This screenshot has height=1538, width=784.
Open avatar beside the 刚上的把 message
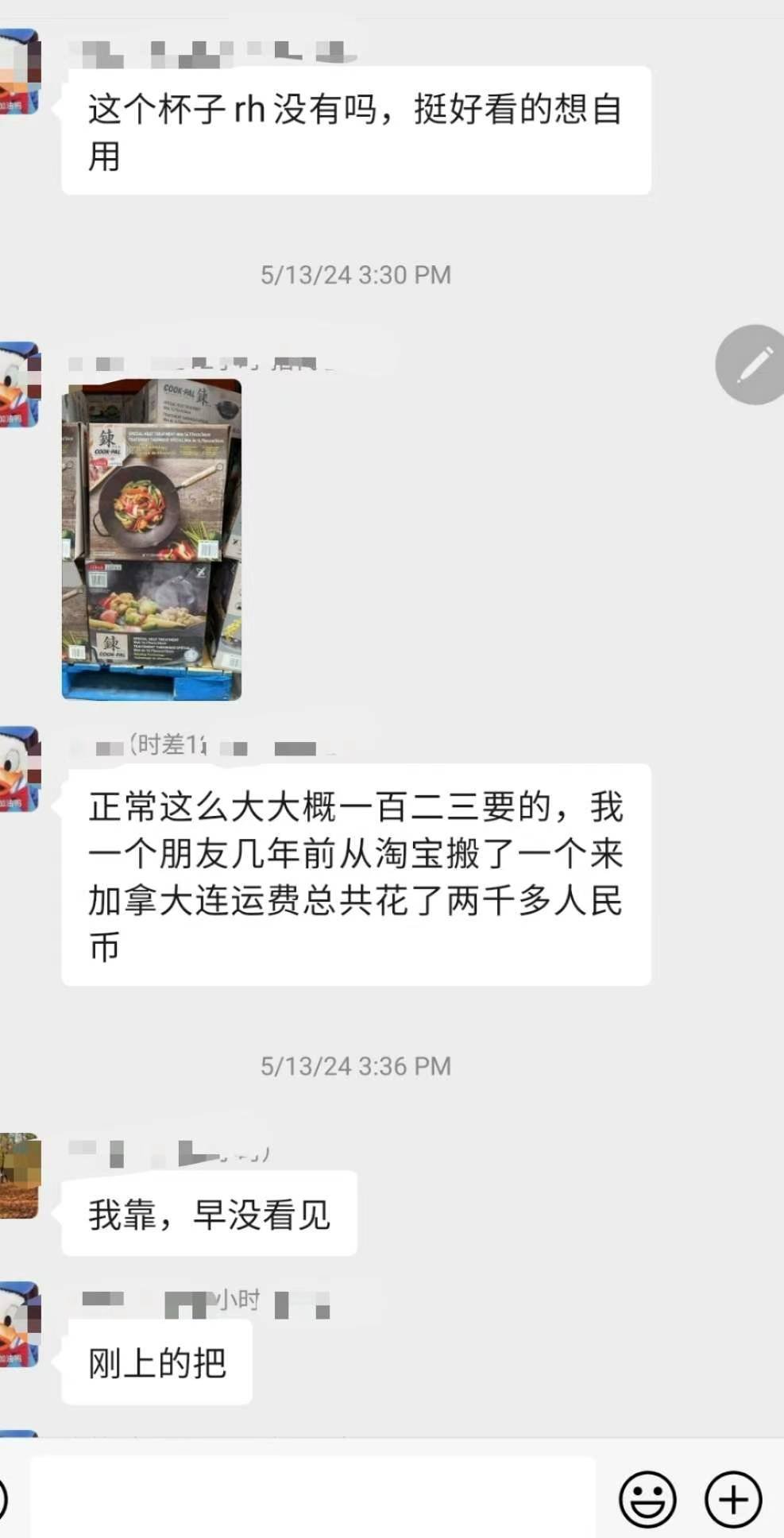tap(19, 1324)
